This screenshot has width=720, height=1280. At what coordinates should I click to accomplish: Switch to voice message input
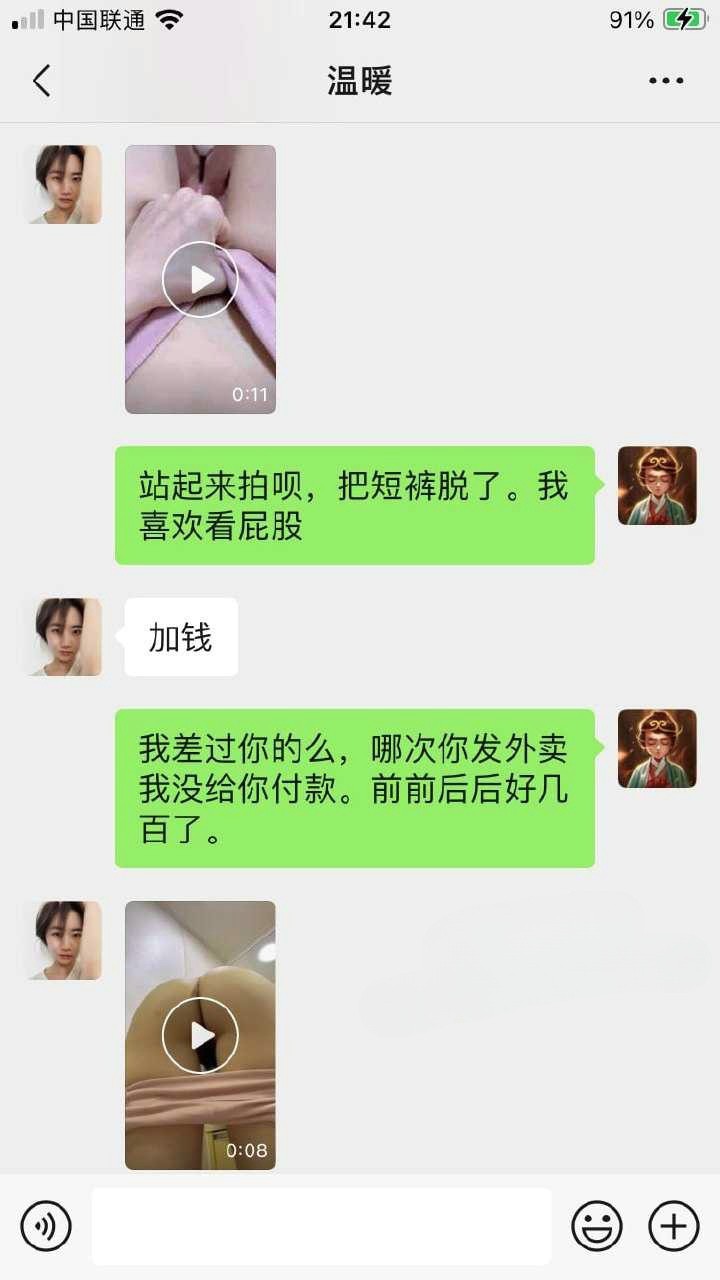click(x=46, y=1226)
